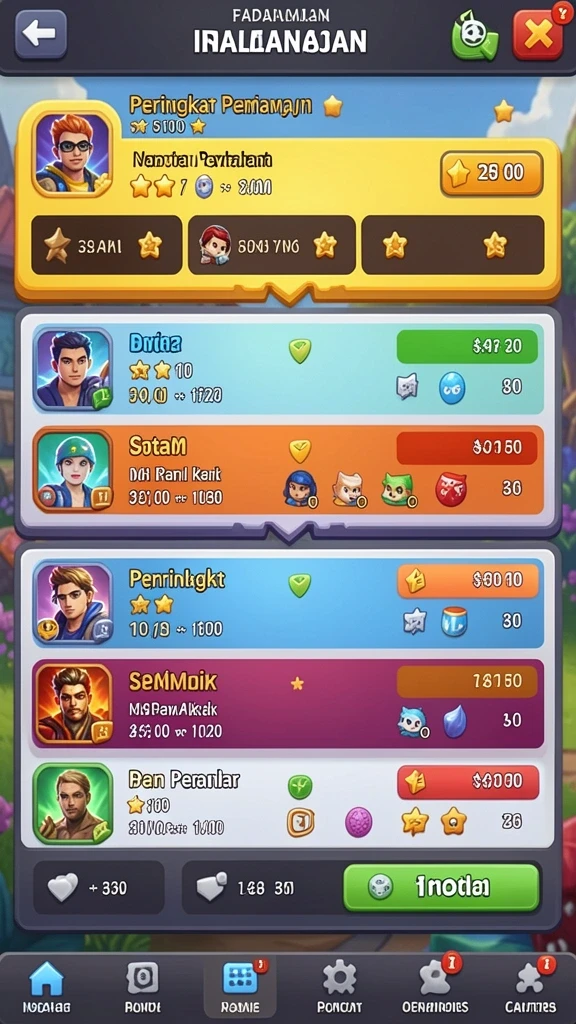Open the gear settings tab in bottom bar

(x=339, y=988)
